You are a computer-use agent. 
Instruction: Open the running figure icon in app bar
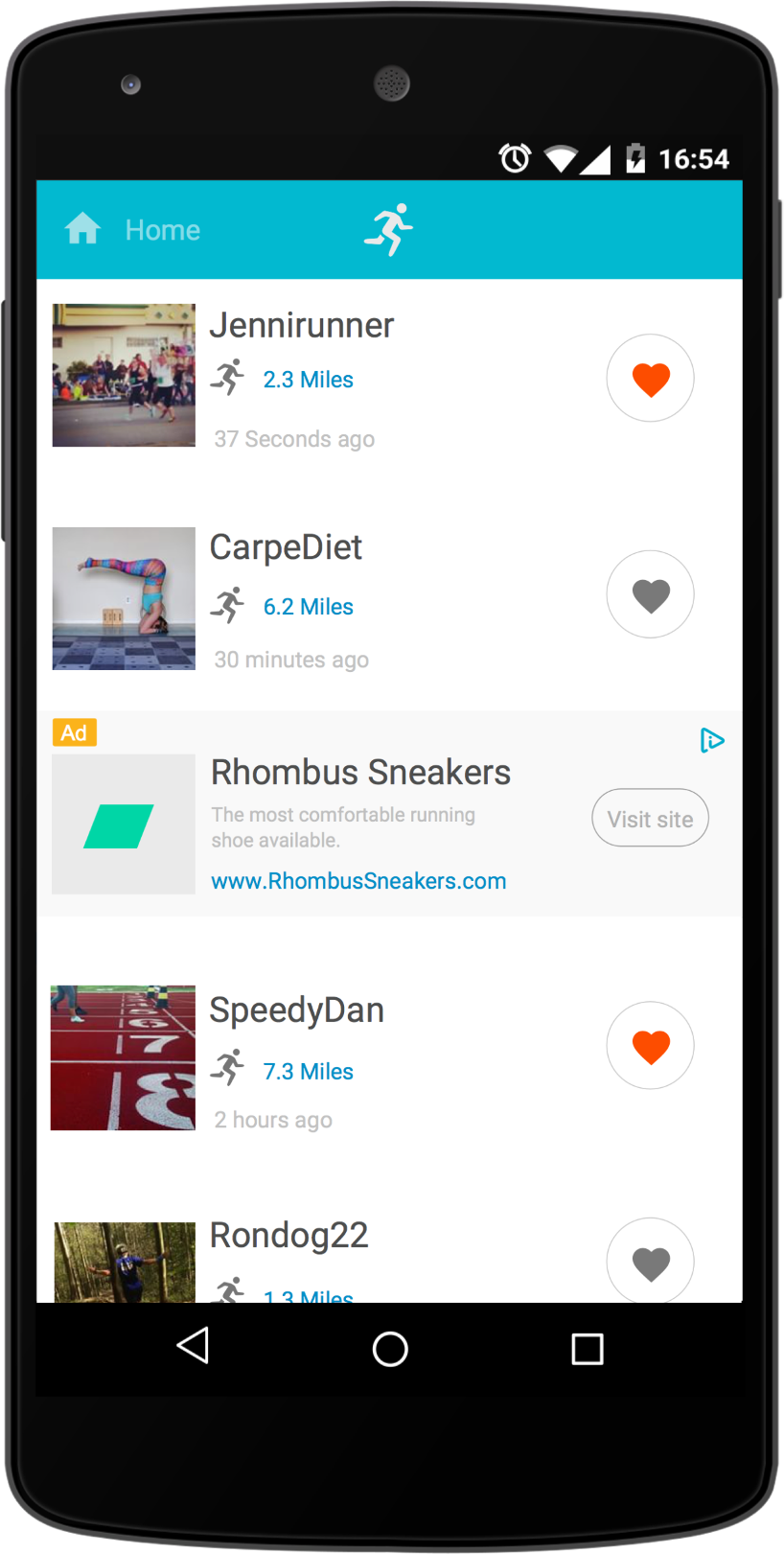[x=389, y=229]
